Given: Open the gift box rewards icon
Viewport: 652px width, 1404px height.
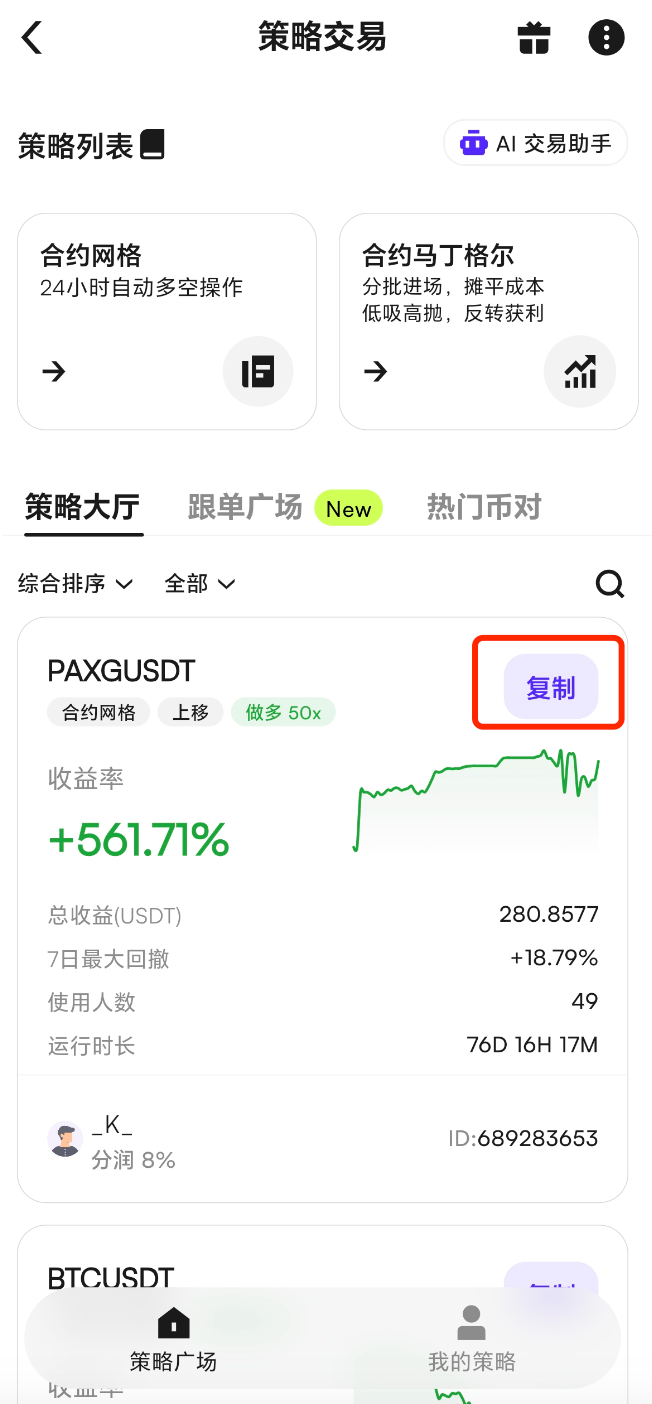Looking at the screenshot, I should 534,39.
